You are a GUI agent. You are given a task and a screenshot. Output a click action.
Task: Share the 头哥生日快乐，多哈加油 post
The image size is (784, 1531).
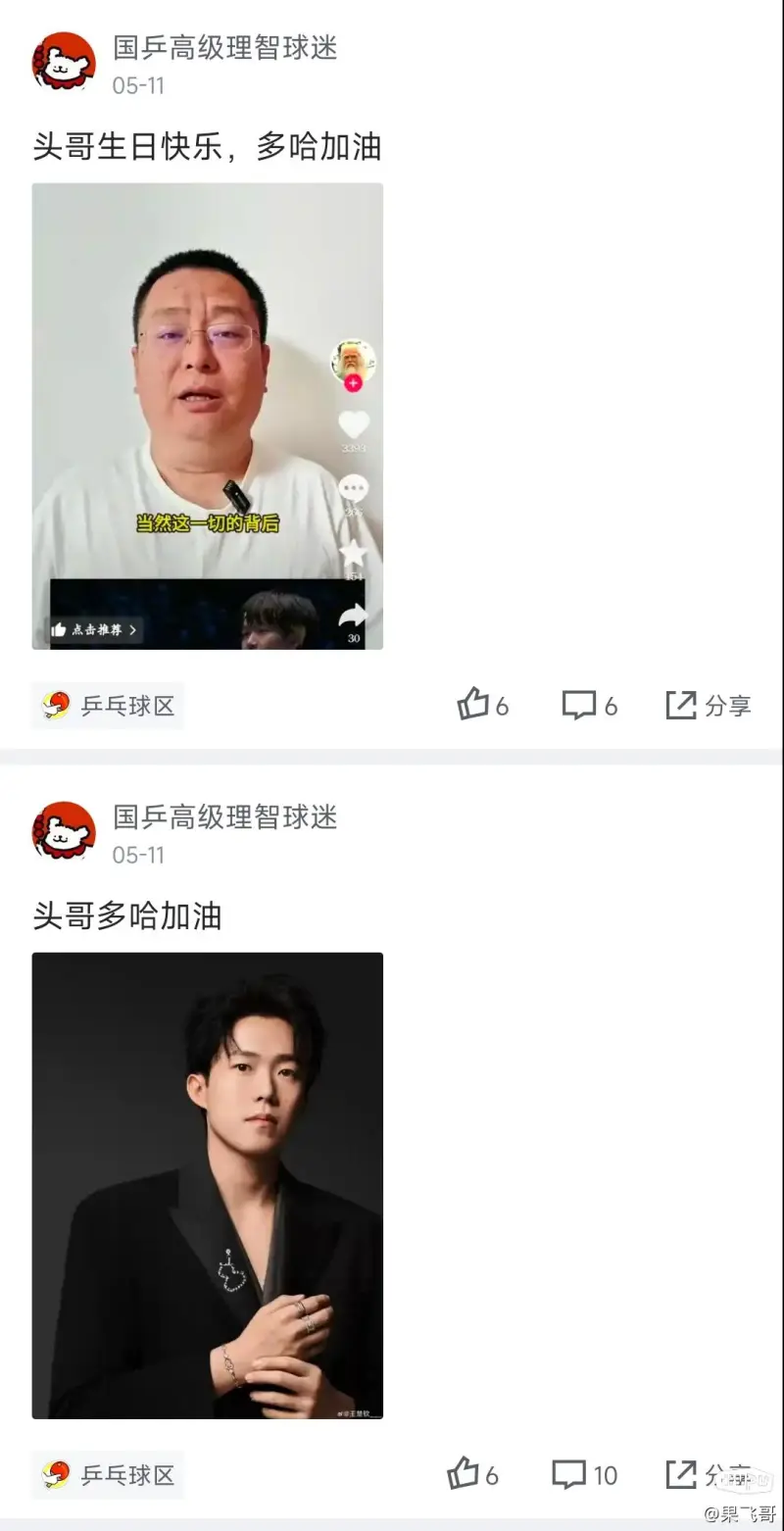[x=709, y=705]
